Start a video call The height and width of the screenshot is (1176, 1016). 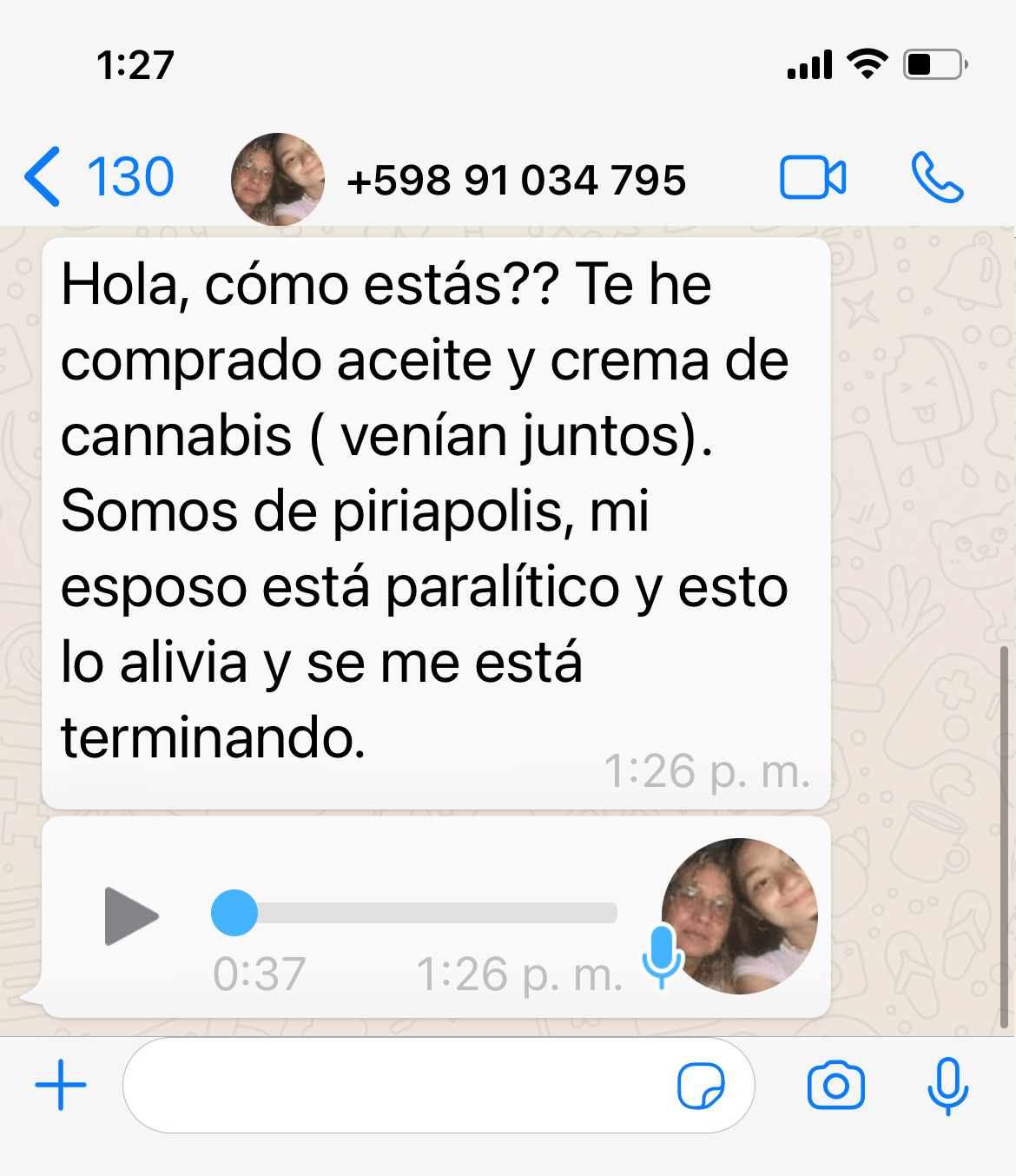(813, 178)
